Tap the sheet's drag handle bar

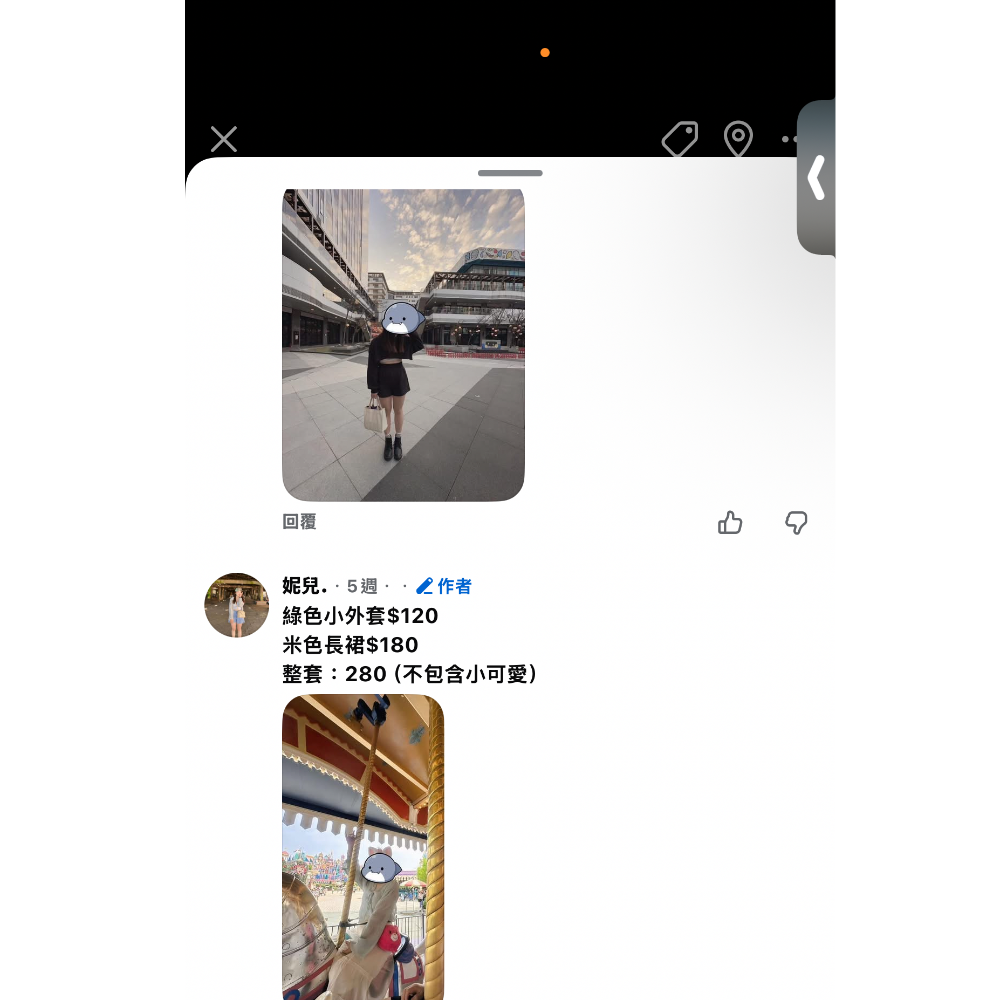click(510, 173)
